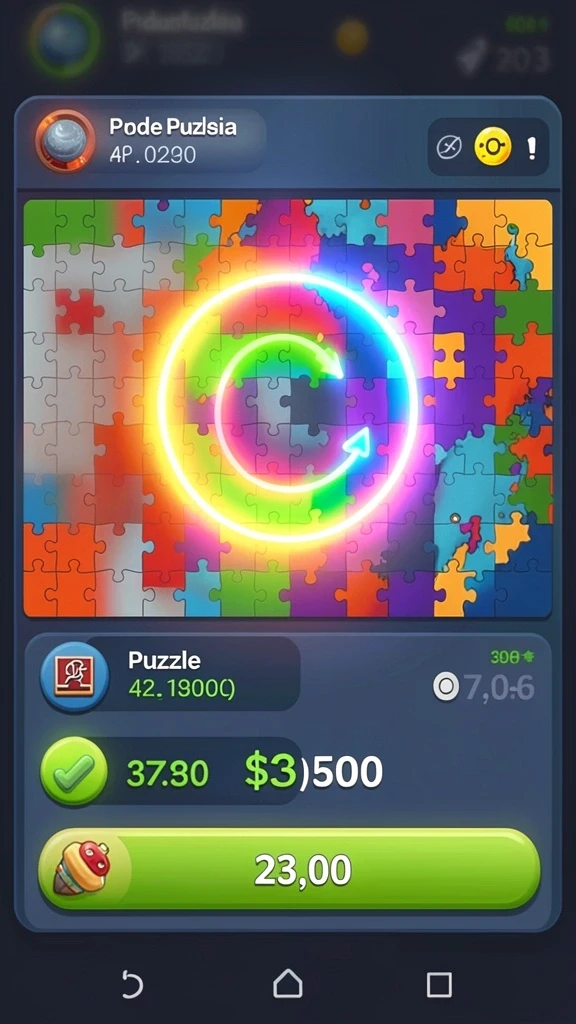
Task: Open the exclamation mark alert icon
Action: (532, 148)
